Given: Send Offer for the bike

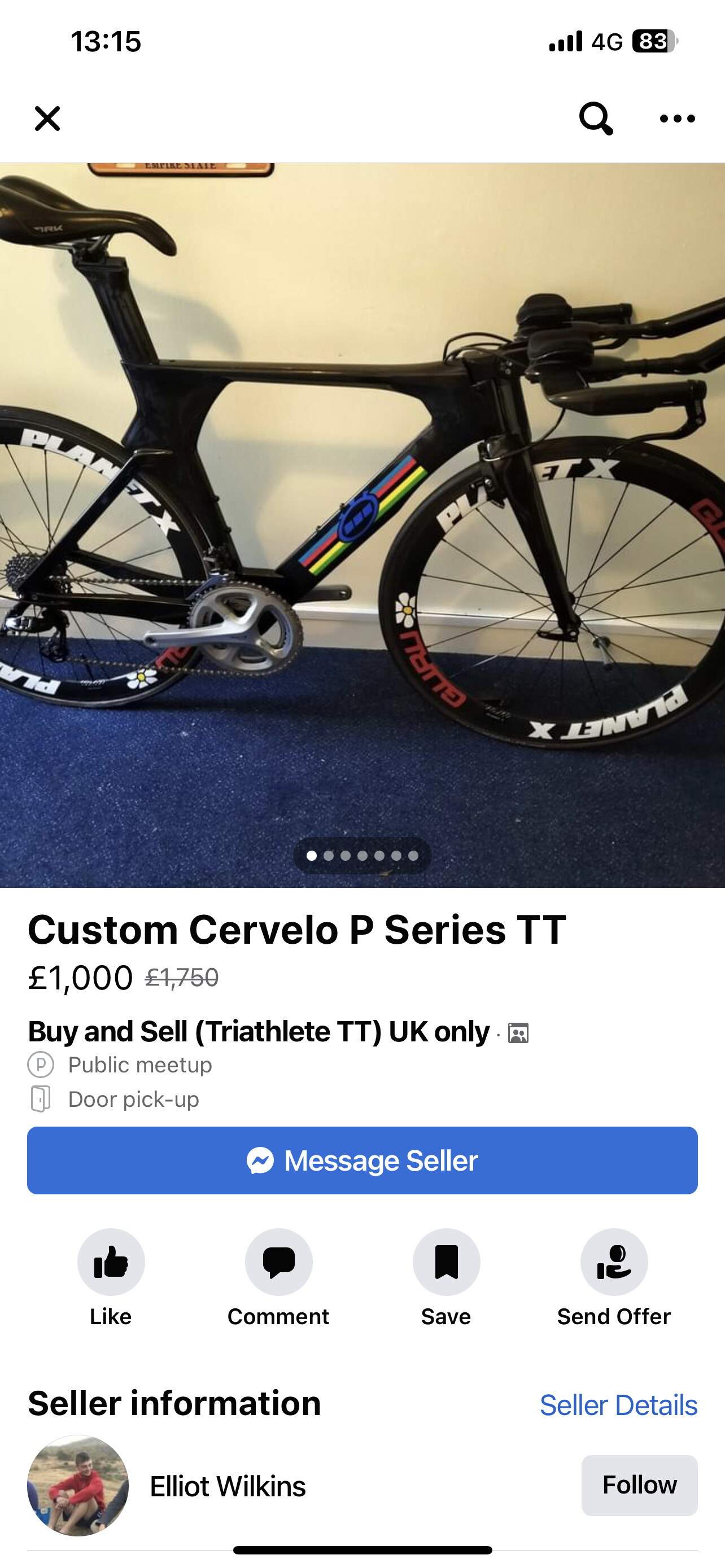Looking at the screenshot, I should click(x=614, y=1277).
